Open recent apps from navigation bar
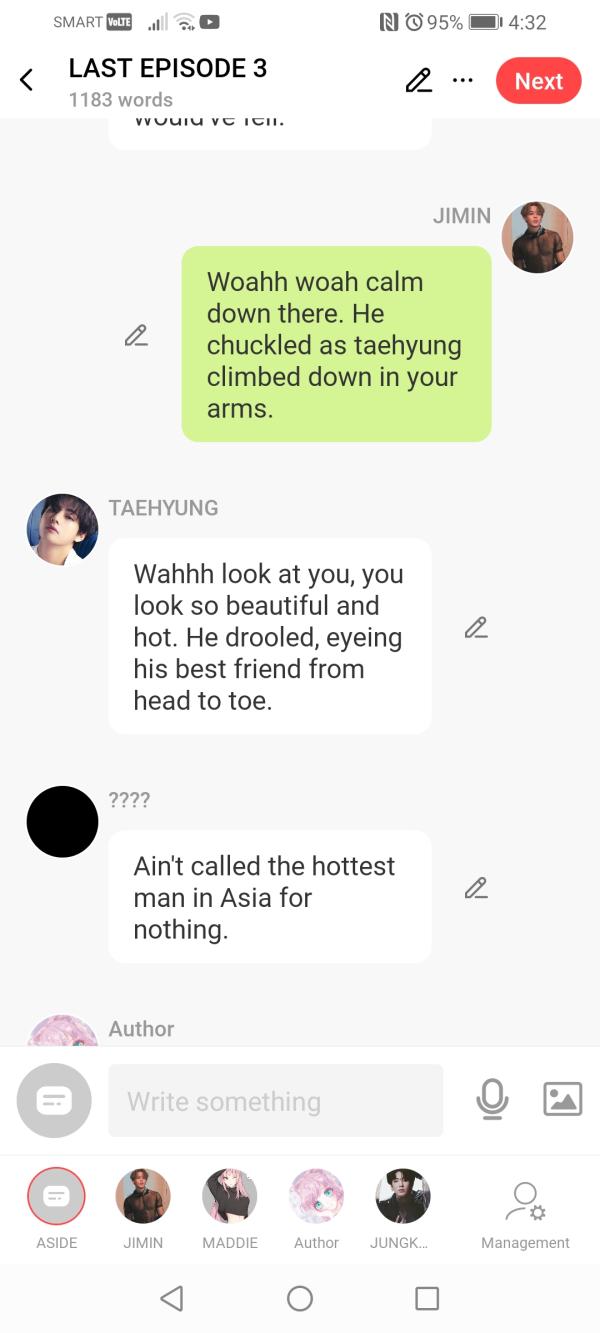Image resolution: width=600 pixels, height=1333 pixels. click(x=427, y=1298)
